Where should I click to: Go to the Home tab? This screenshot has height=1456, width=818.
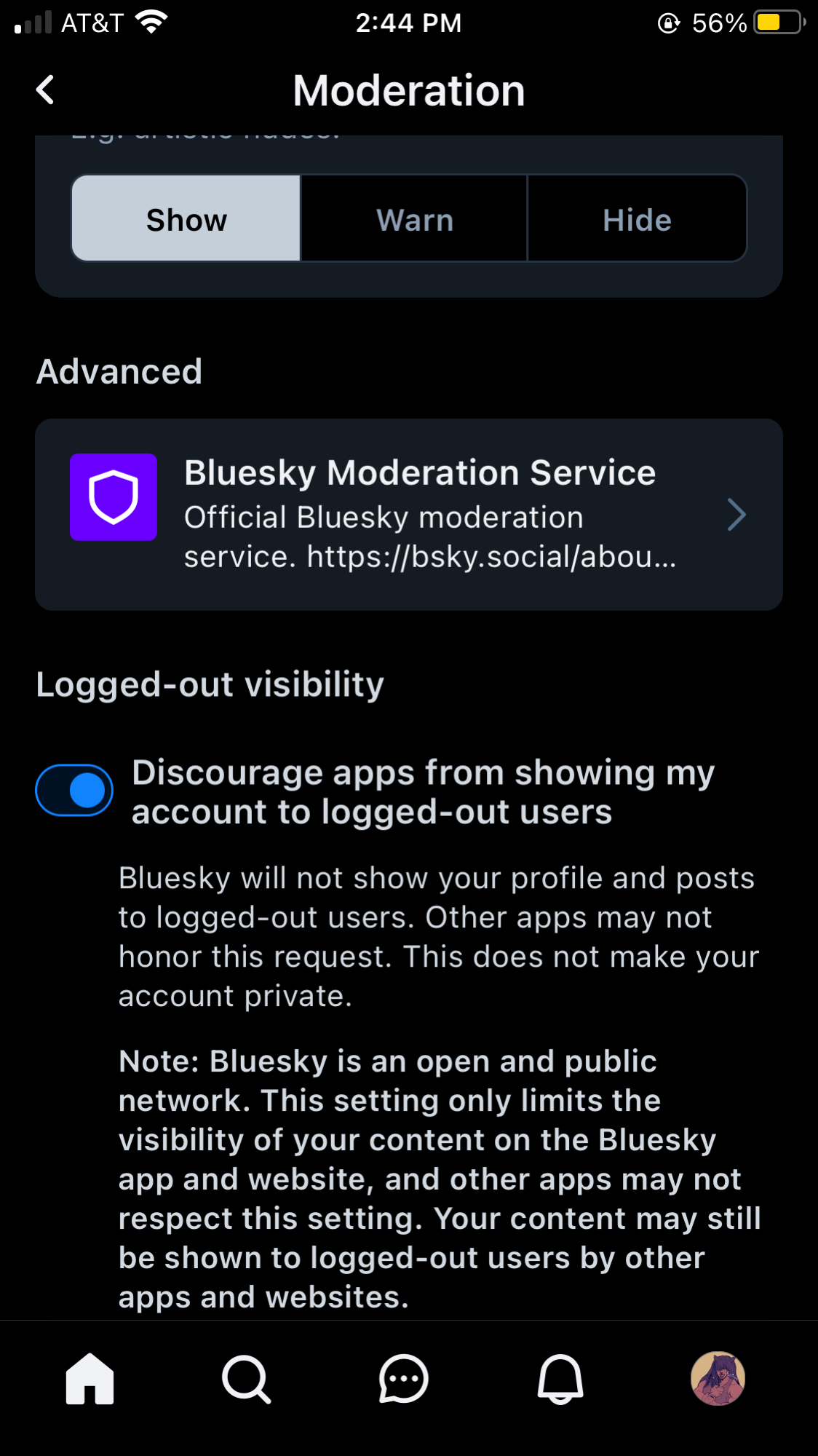90,1378
